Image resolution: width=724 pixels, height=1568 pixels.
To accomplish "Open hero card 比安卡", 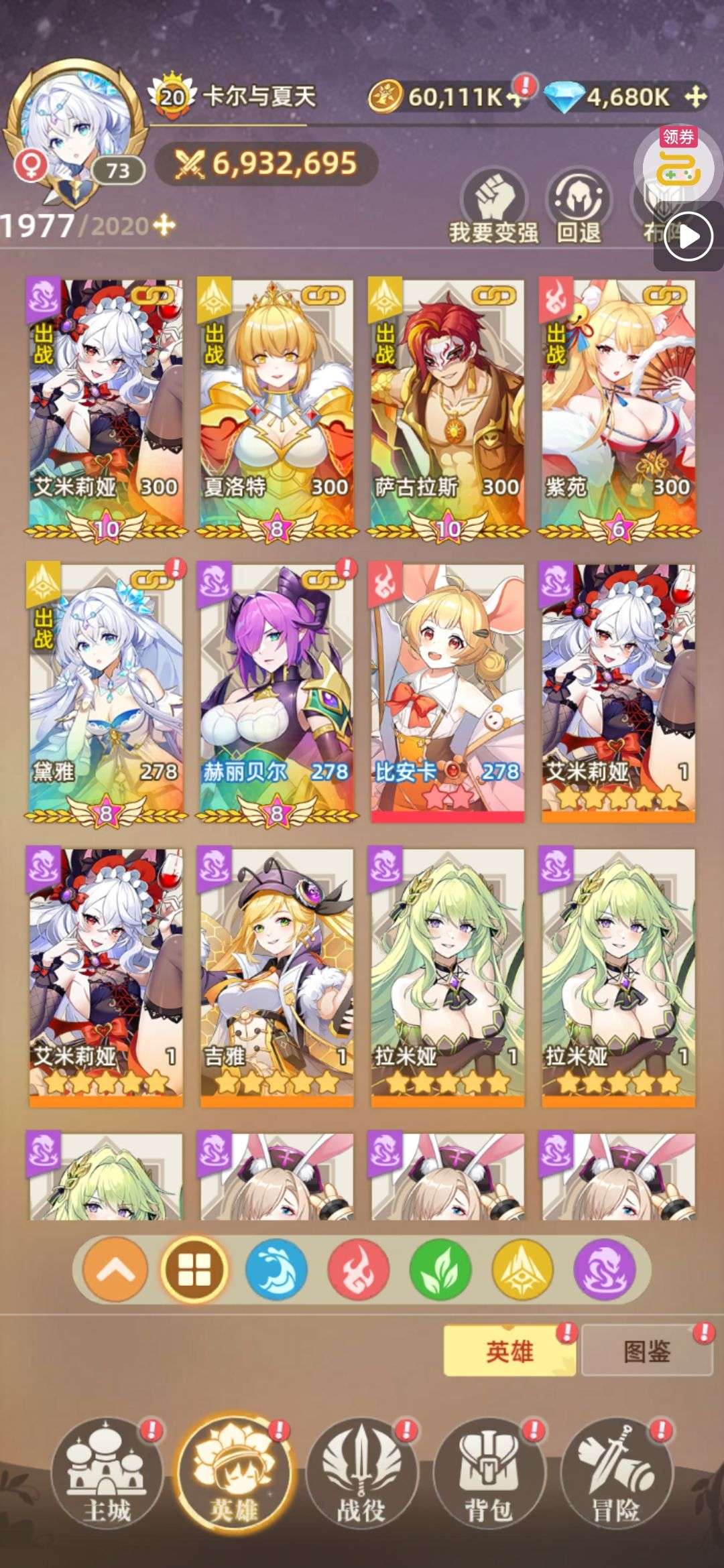I will (x=448, y=694).
